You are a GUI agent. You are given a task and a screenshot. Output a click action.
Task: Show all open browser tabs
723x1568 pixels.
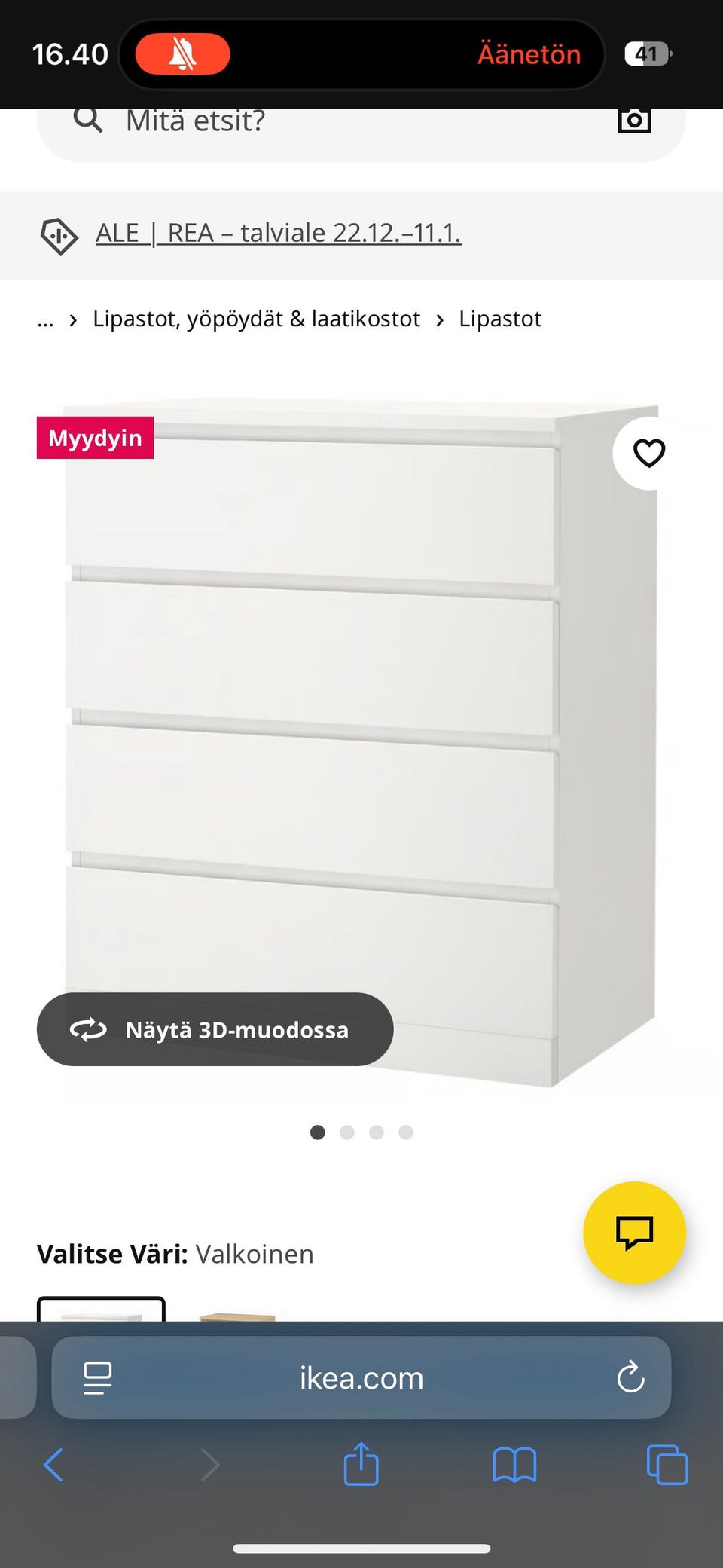(667, 1466)
